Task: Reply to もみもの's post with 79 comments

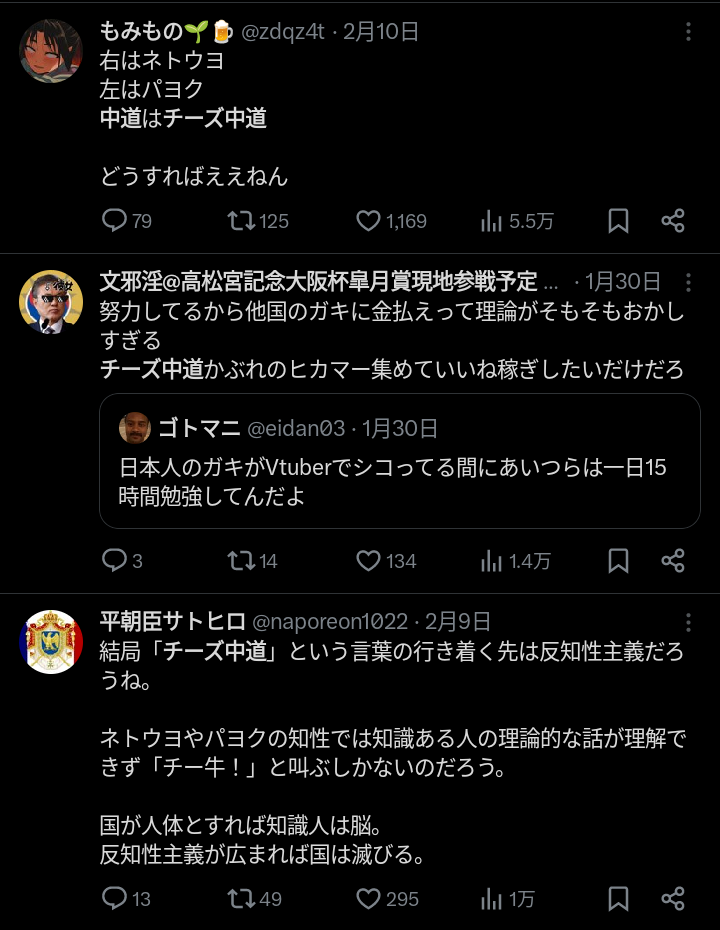Action: tap(115, 221)
